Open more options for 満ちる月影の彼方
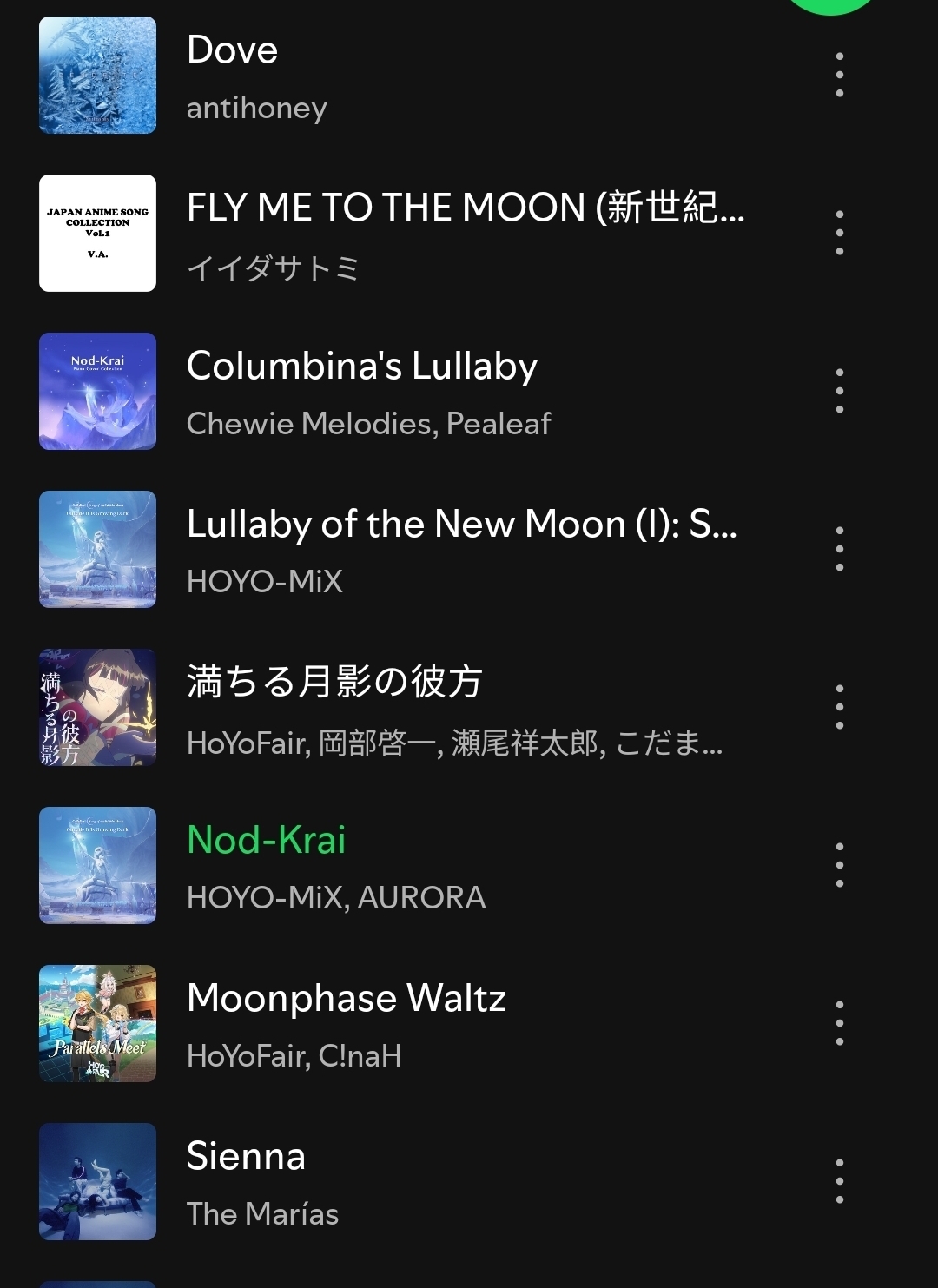938x1288 pixels. (x=839, y=707)
